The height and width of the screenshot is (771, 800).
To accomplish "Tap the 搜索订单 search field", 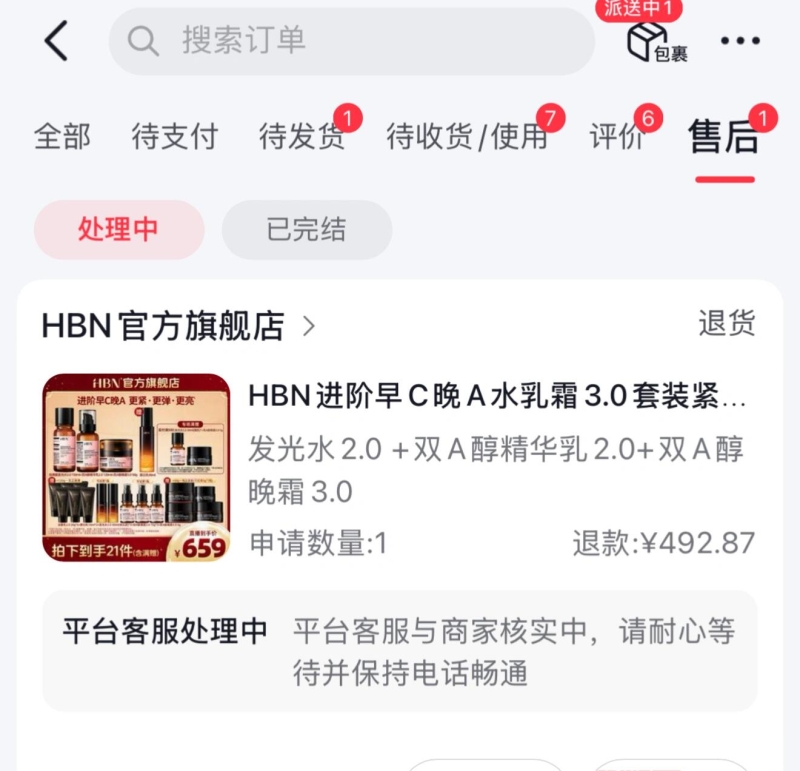I will [350, 41].
